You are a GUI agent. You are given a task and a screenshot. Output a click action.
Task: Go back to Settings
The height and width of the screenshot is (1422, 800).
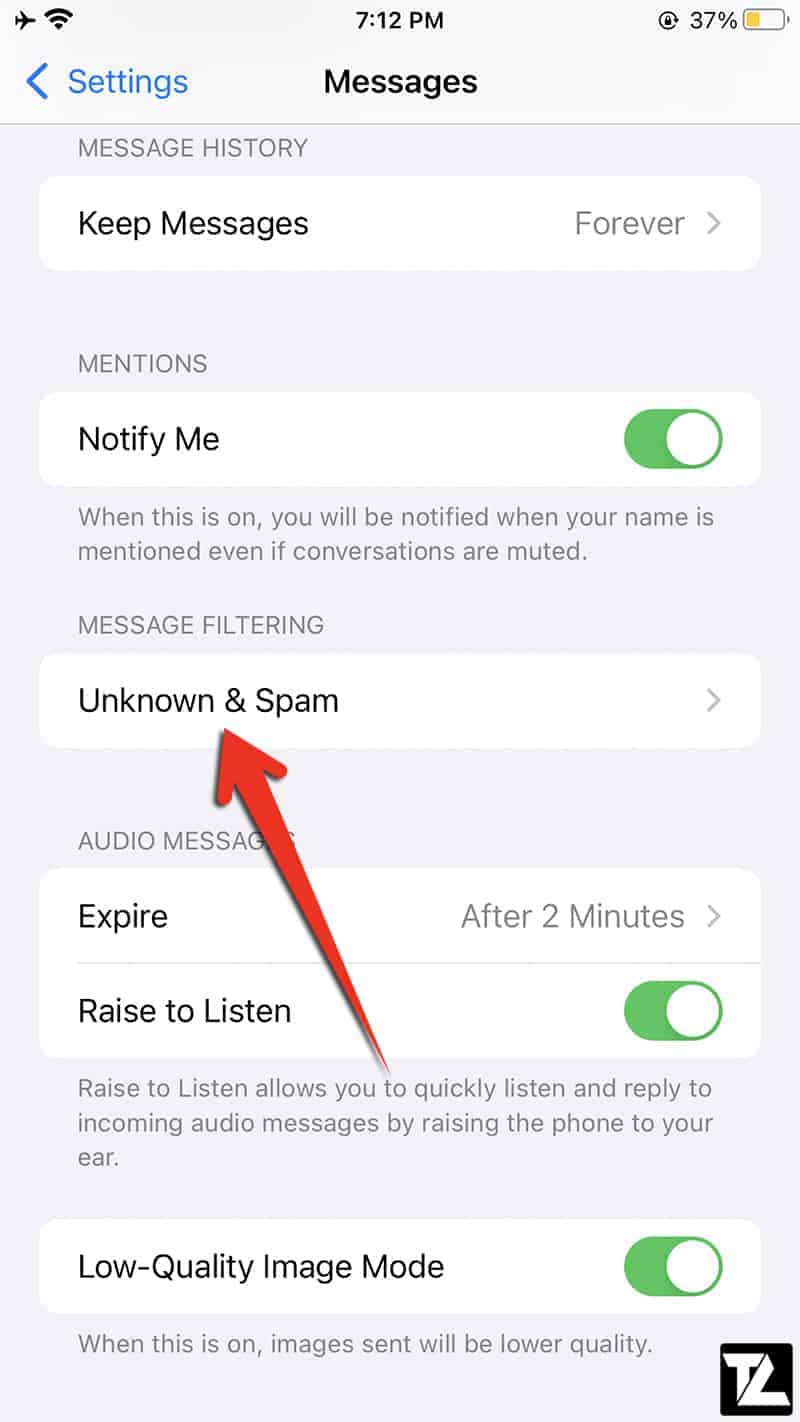106,81
